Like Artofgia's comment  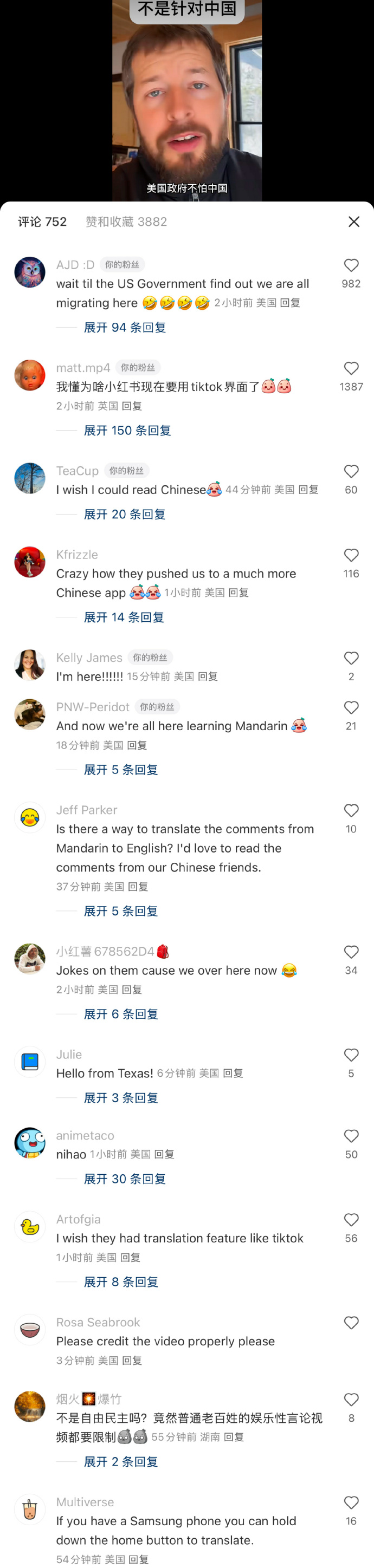coord(351,1220)
